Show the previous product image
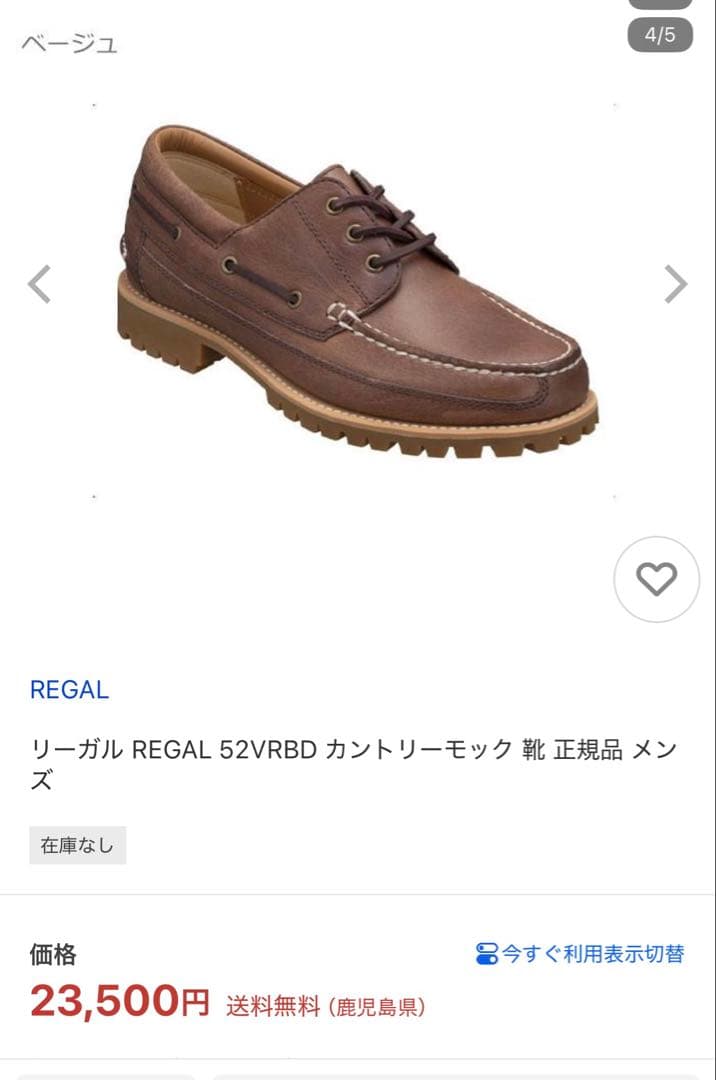The width and height of the screenshot is (716, 1080). coord(39,284)
